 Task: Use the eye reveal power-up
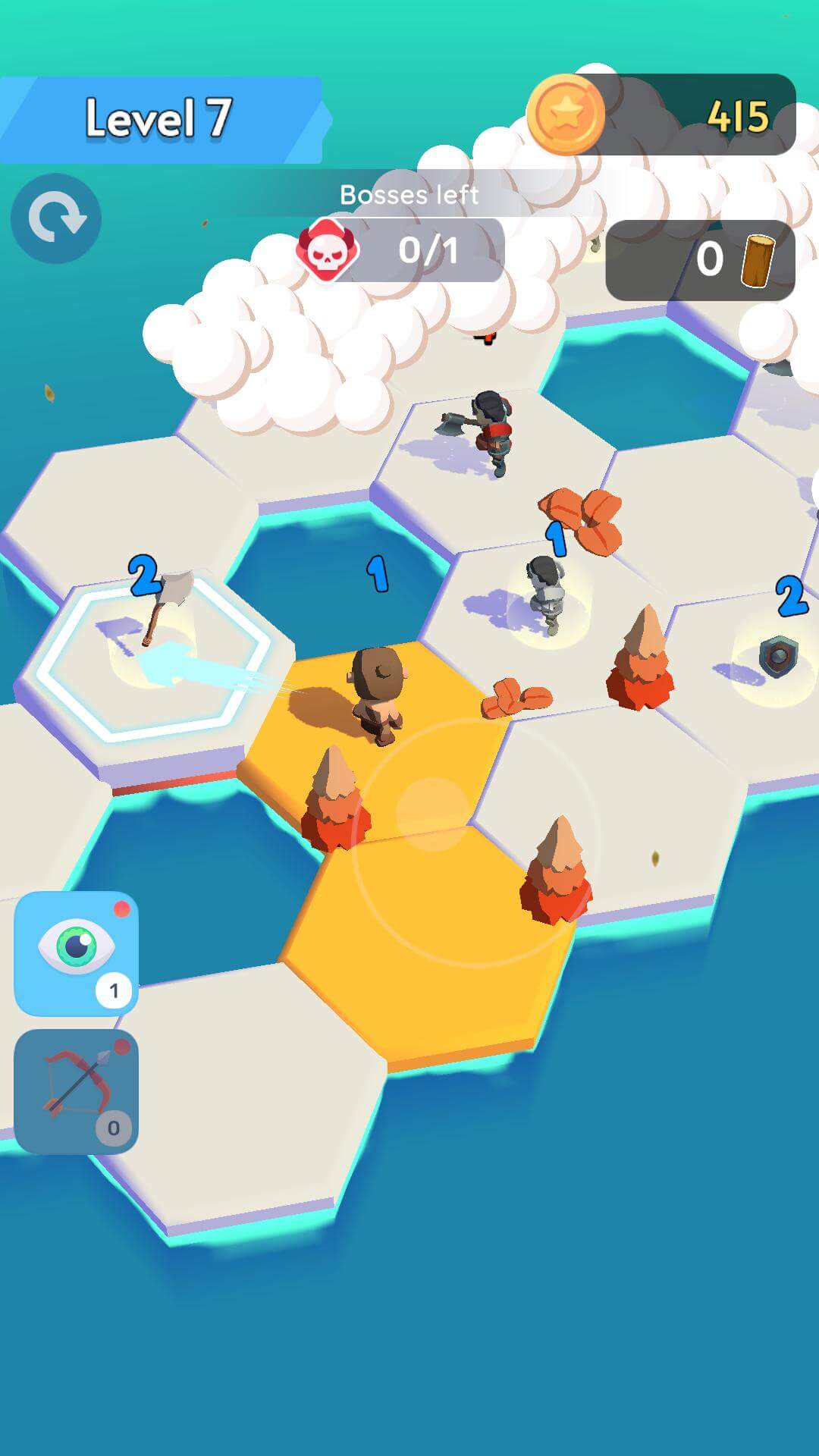76,952
